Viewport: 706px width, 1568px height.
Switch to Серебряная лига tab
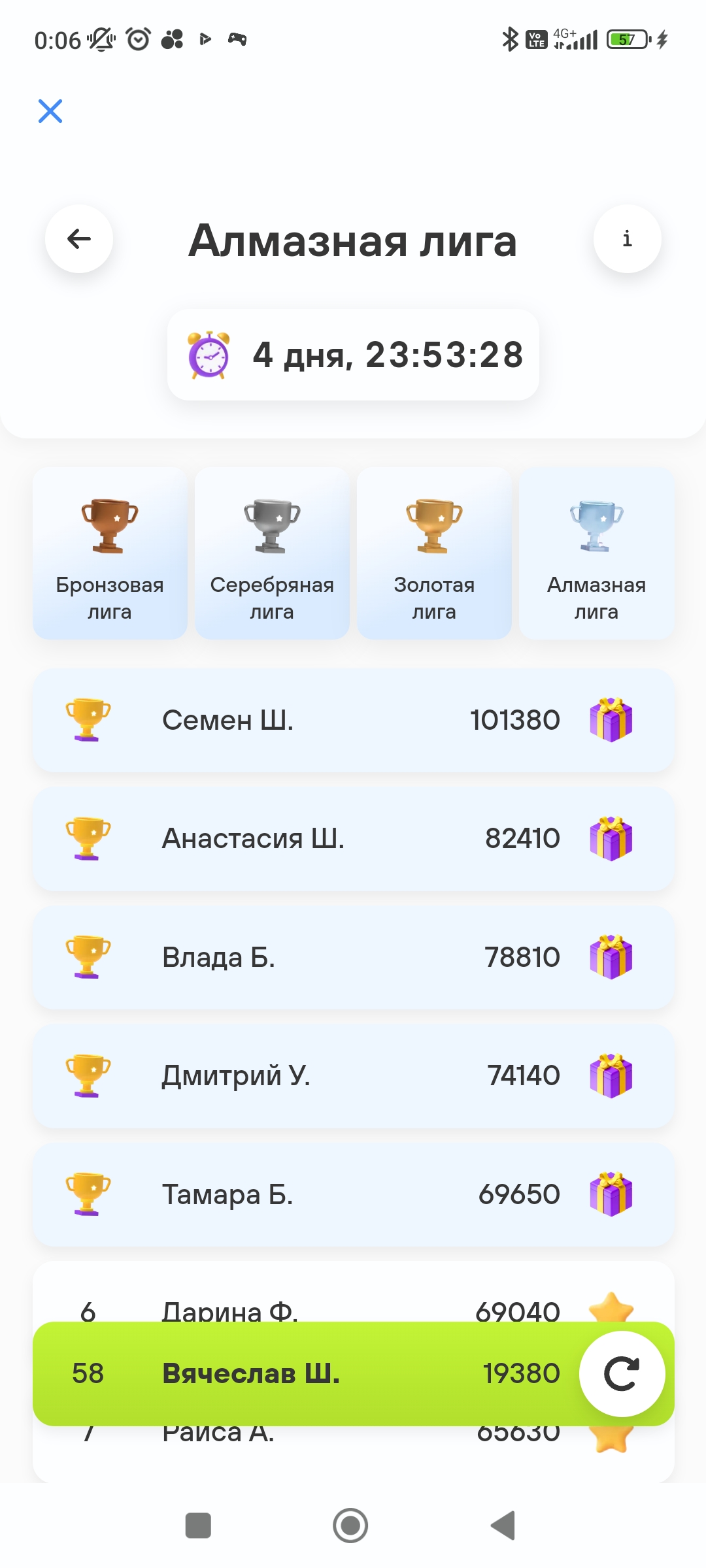pyautogui.click(x=272, y=553)
